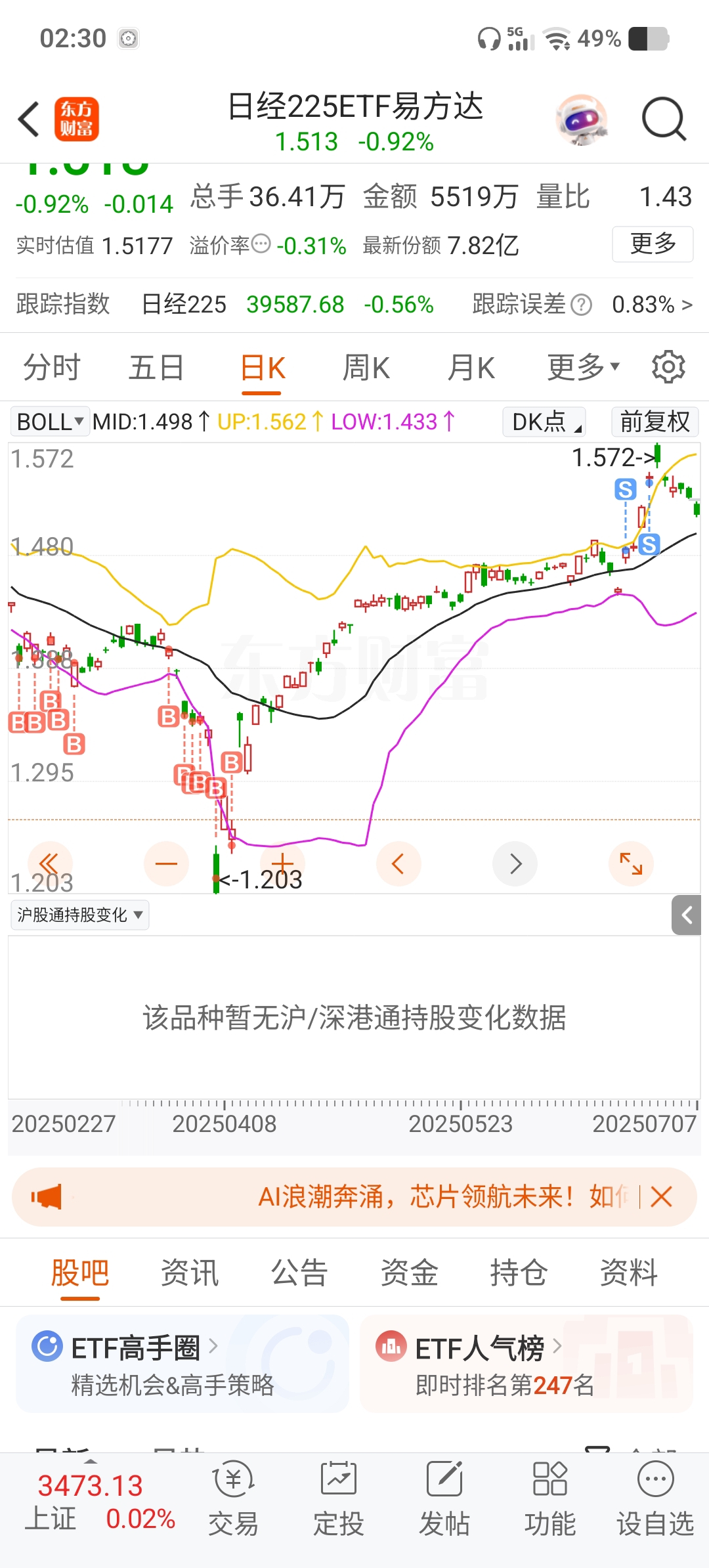This screenshot has width=709, height=1568.
Task: Switch to the 分时 chart tab
Action: point(52,367)
